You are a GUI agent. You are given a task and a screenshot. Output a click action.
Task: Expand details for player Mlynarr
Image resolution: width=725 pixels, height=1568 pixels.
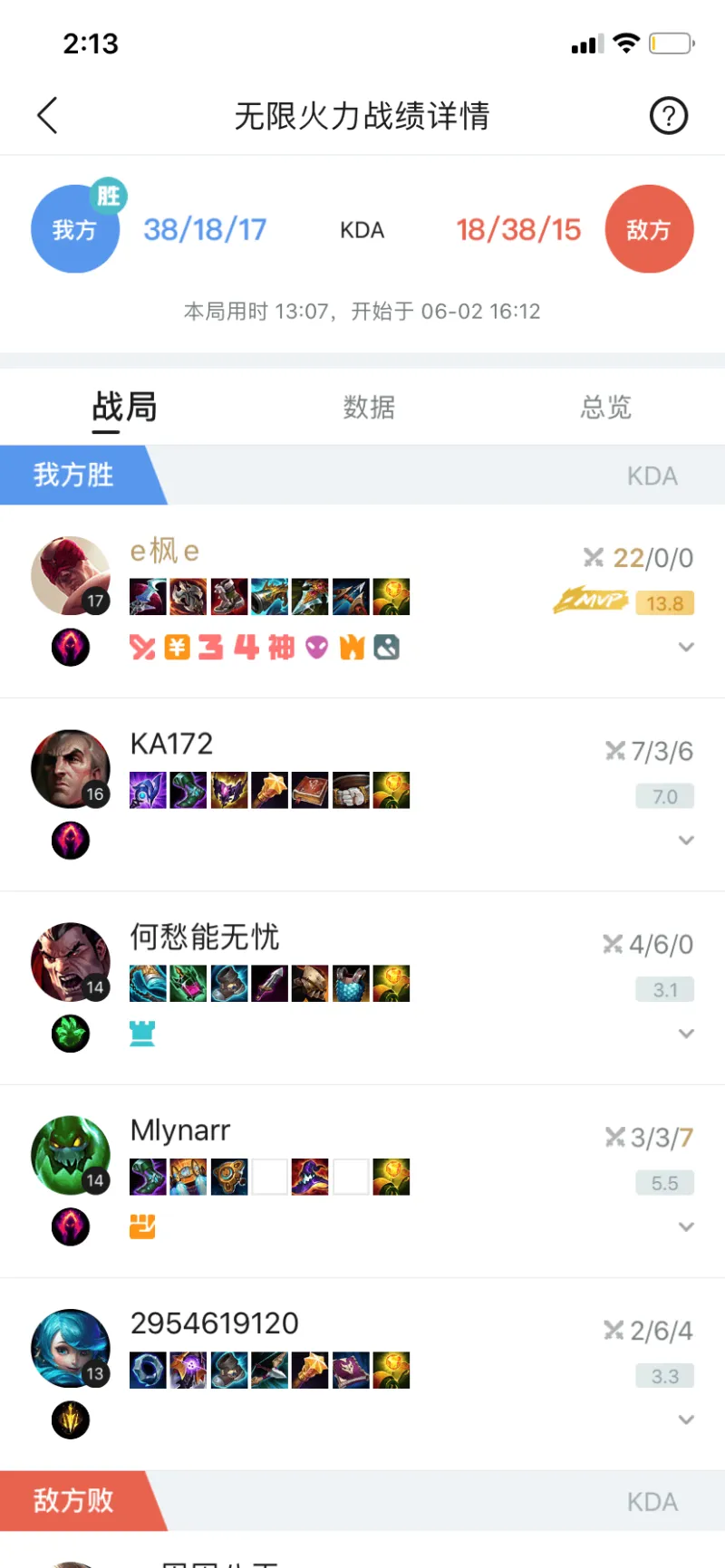coord(686,1227)
